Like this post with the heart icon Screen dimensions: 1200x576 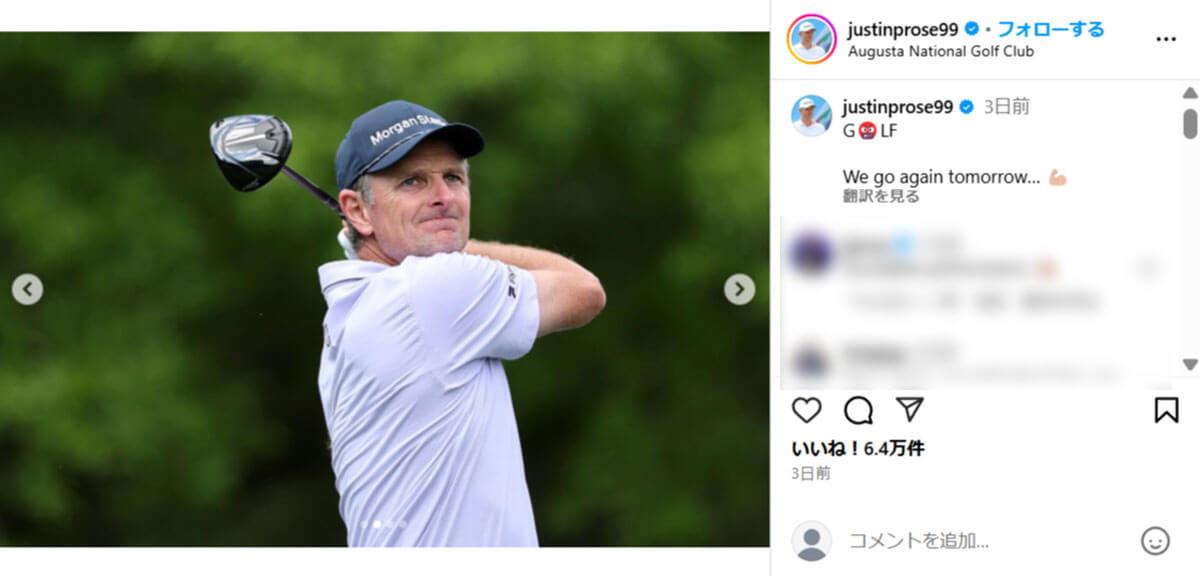806,410
